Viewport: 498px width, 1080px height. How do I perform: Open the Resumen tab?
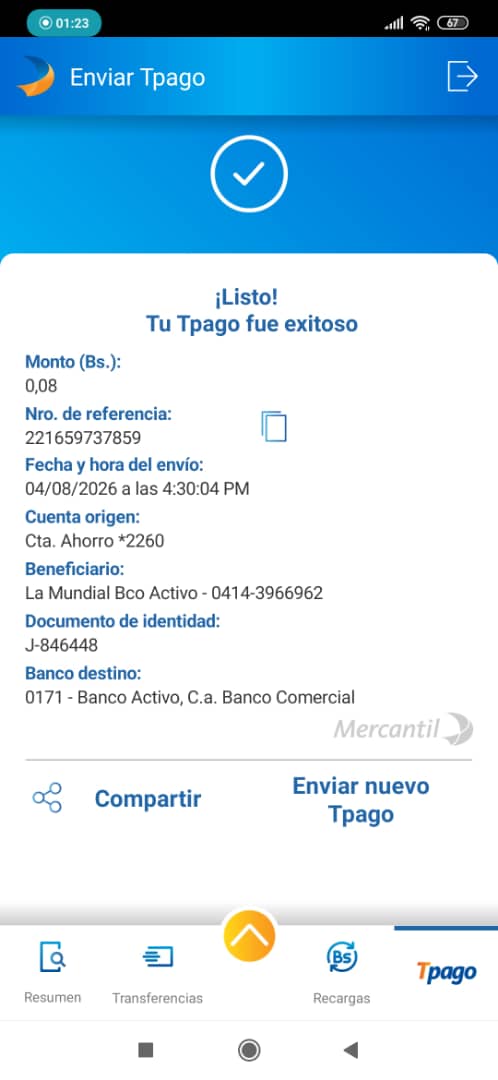pyautogui.click(x=52, y=972)
